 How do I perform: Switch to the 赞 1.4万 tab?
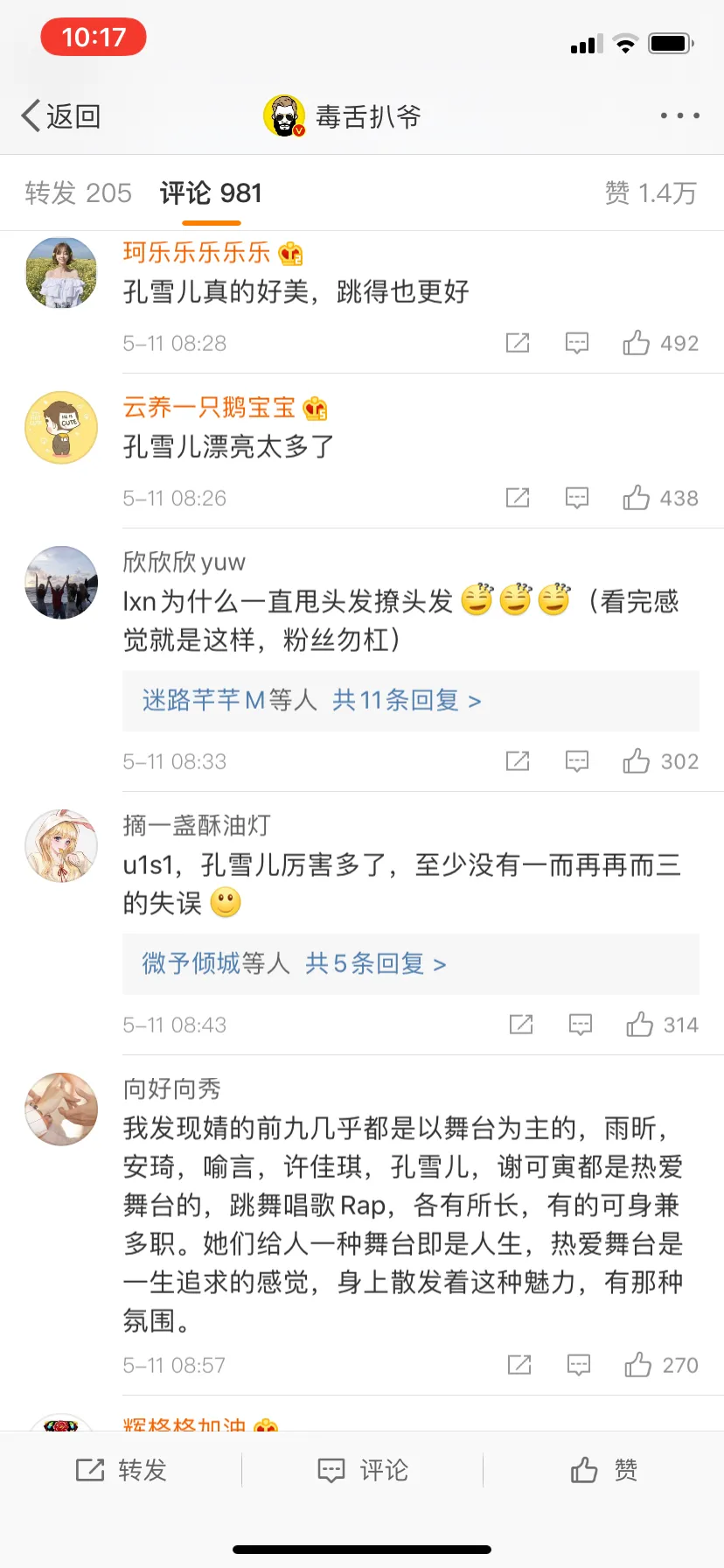tap(651, 192)
